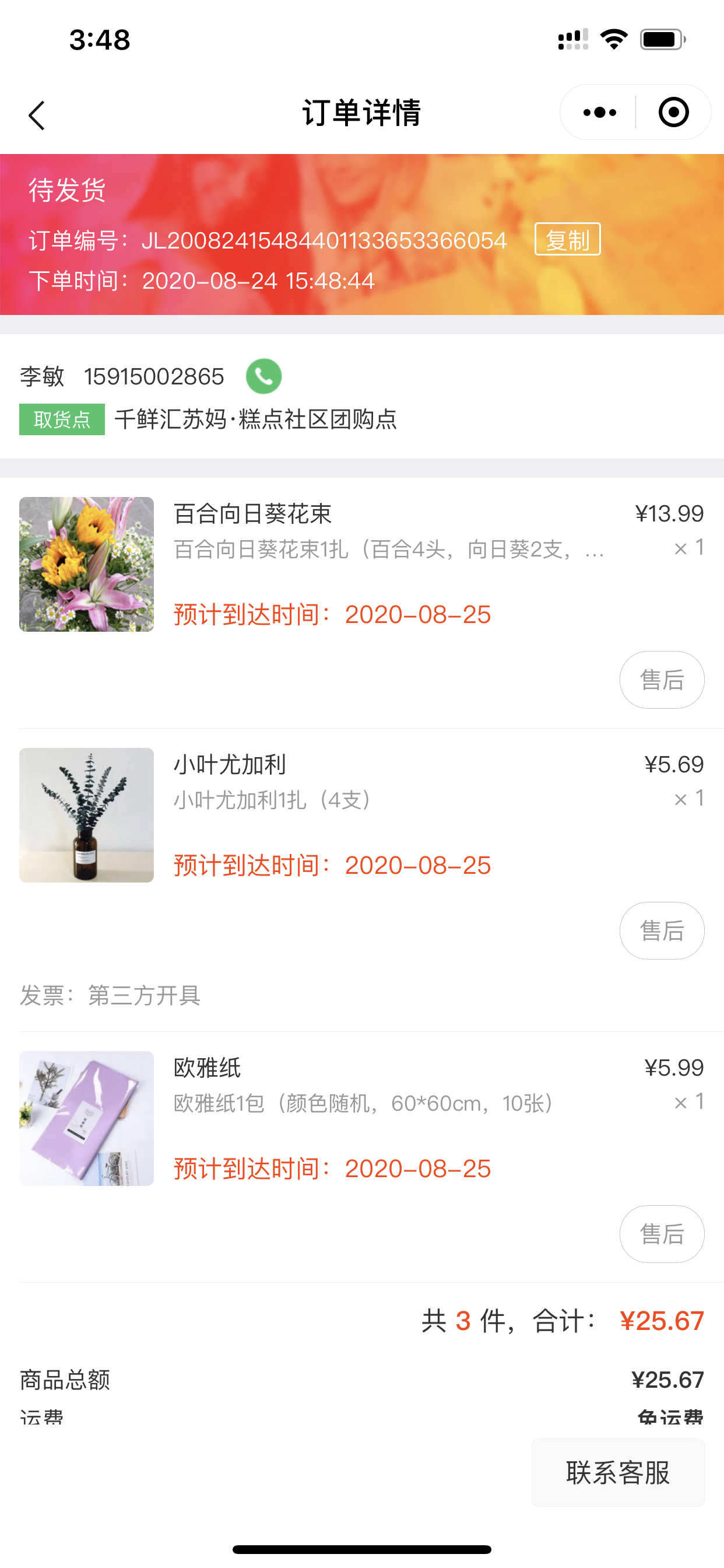Copy the order number with 复制
This screenshot has width=724, height=1568.
click(567, 240)
